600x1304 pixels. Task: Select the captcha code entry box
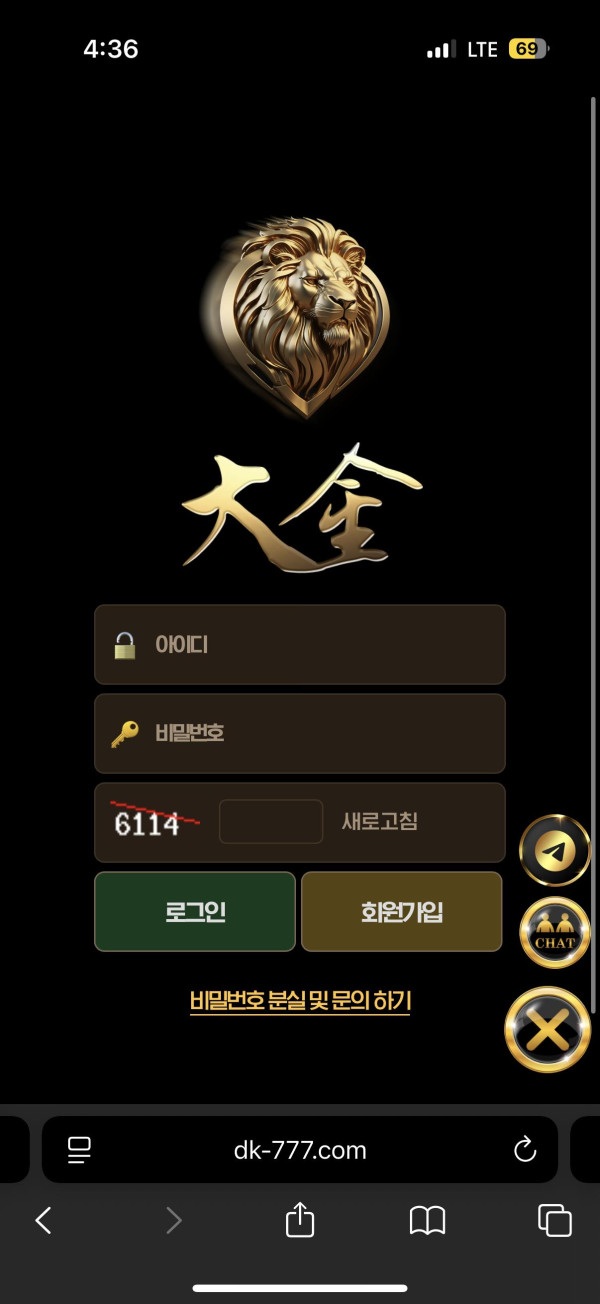[271, 822]
